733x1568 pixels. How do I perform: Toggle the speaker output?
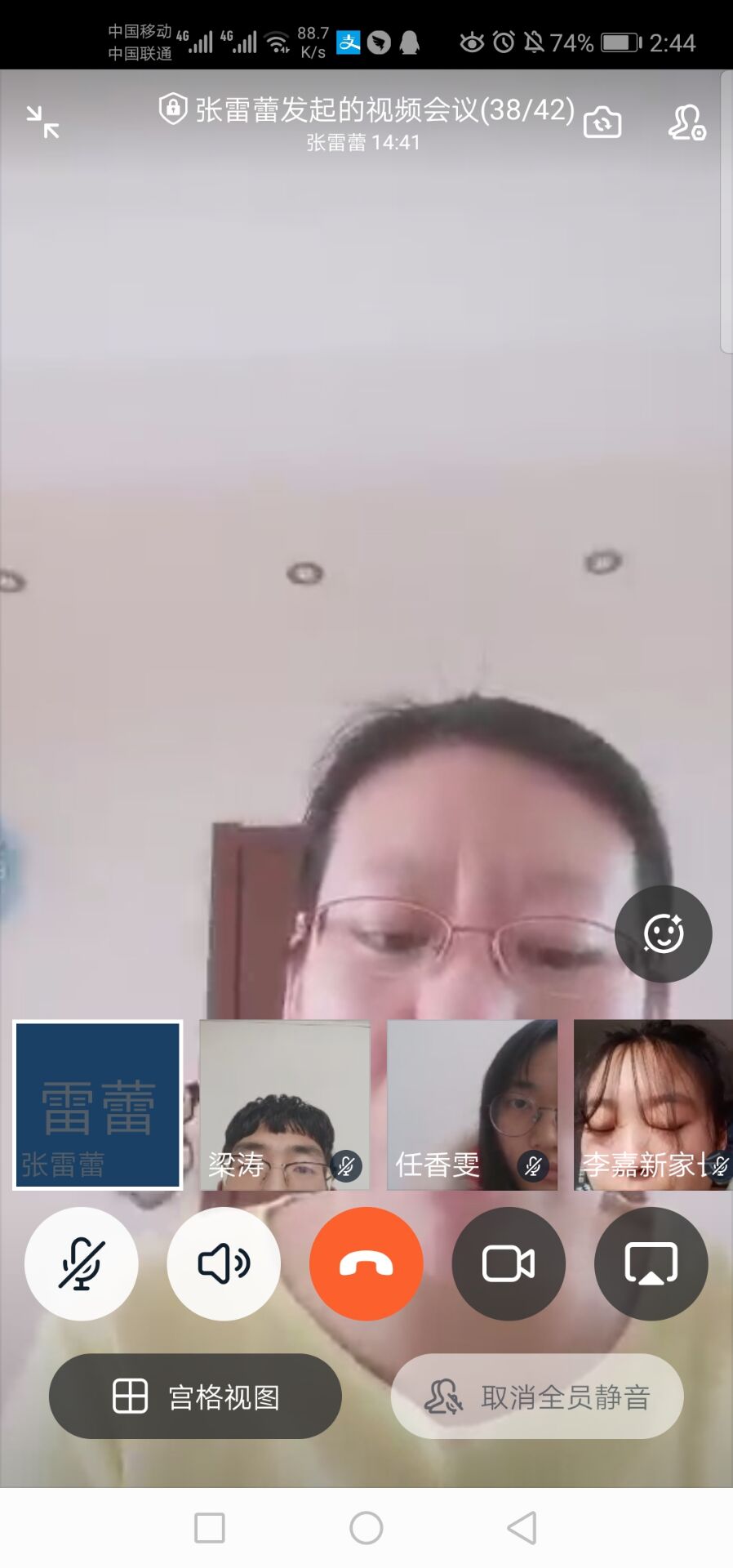tap(224, 1263)
